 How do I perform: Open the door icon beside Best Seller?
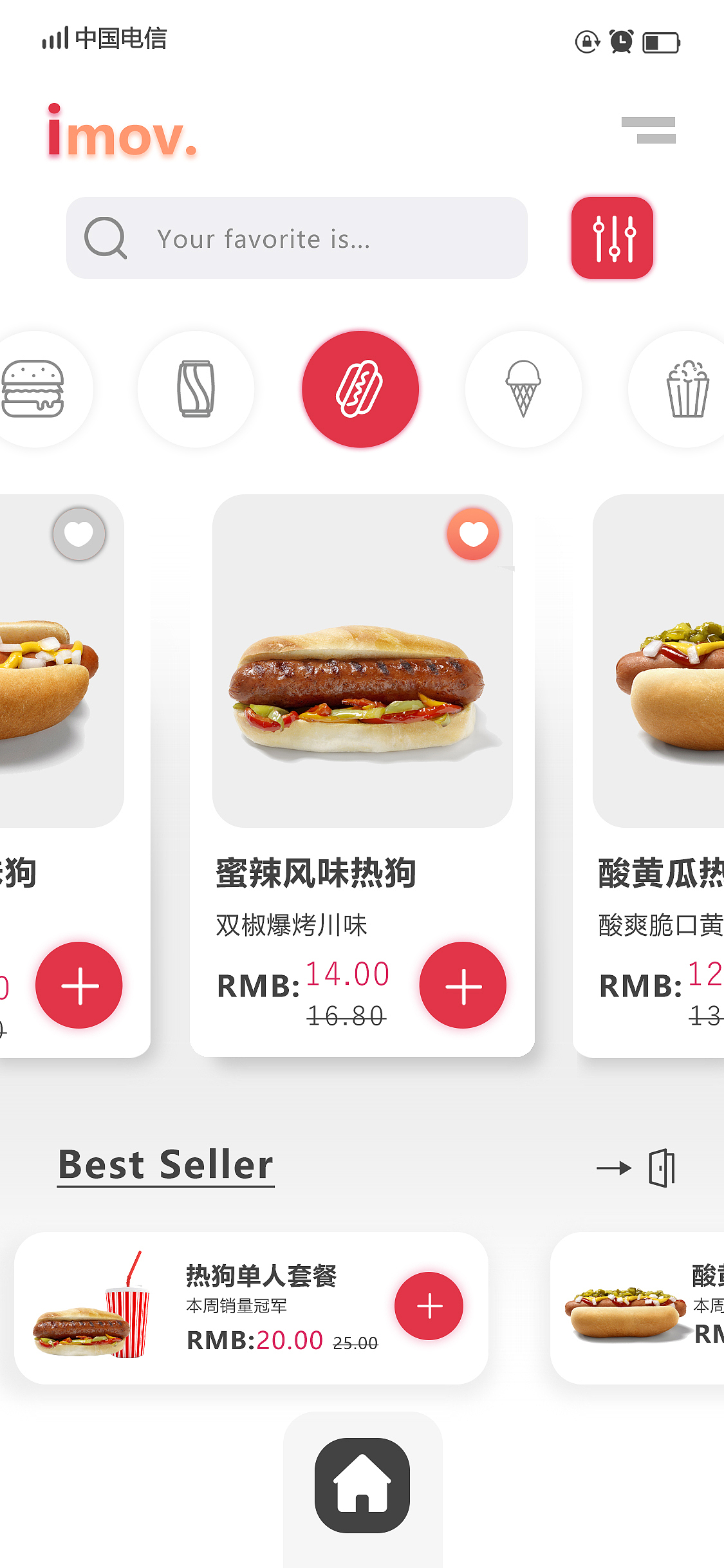pos(662,1168)
